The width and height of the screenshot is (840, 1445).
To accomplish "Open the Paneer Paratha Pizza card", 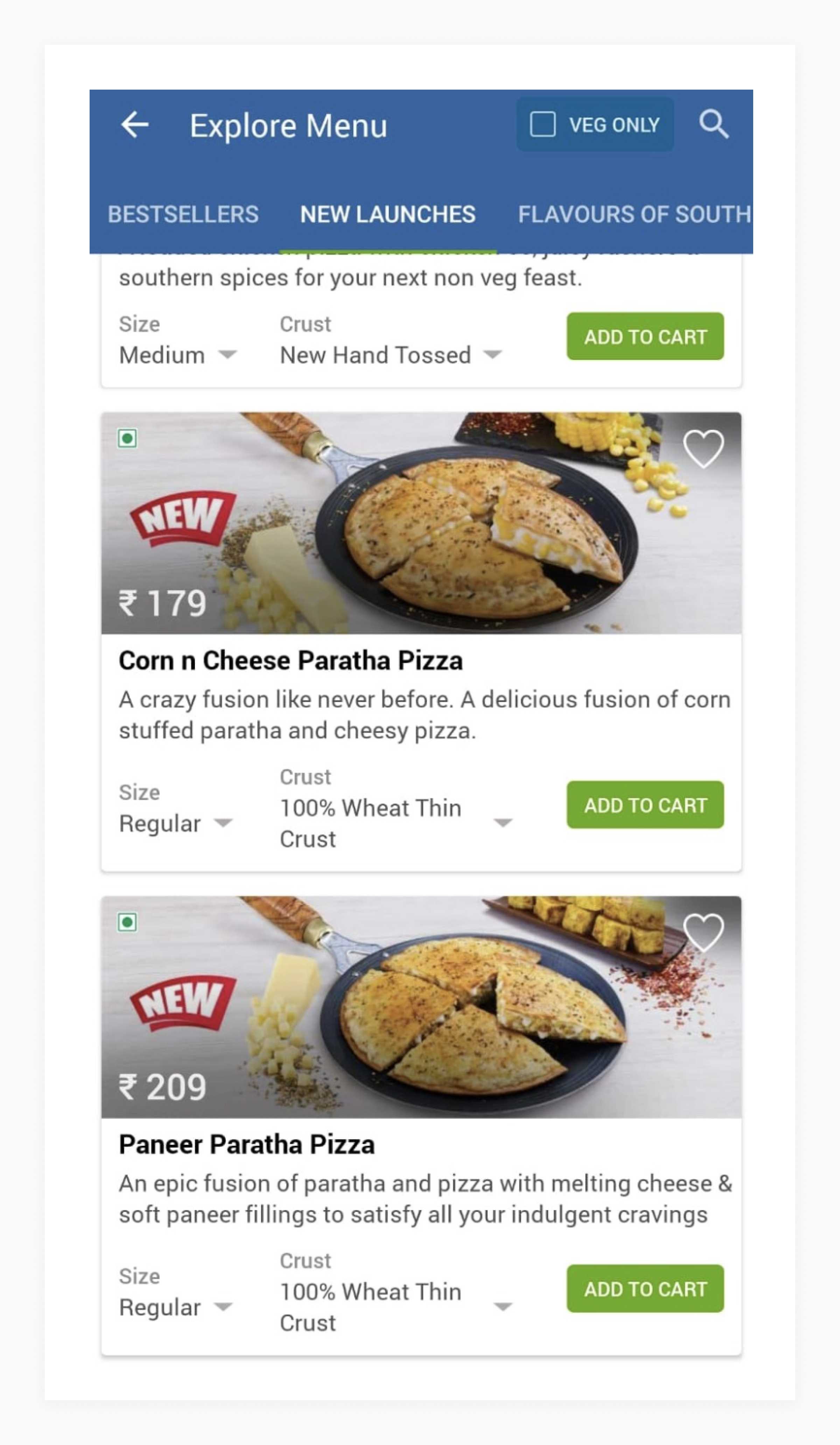I will pyautogui.click(x=246, y=1145).
